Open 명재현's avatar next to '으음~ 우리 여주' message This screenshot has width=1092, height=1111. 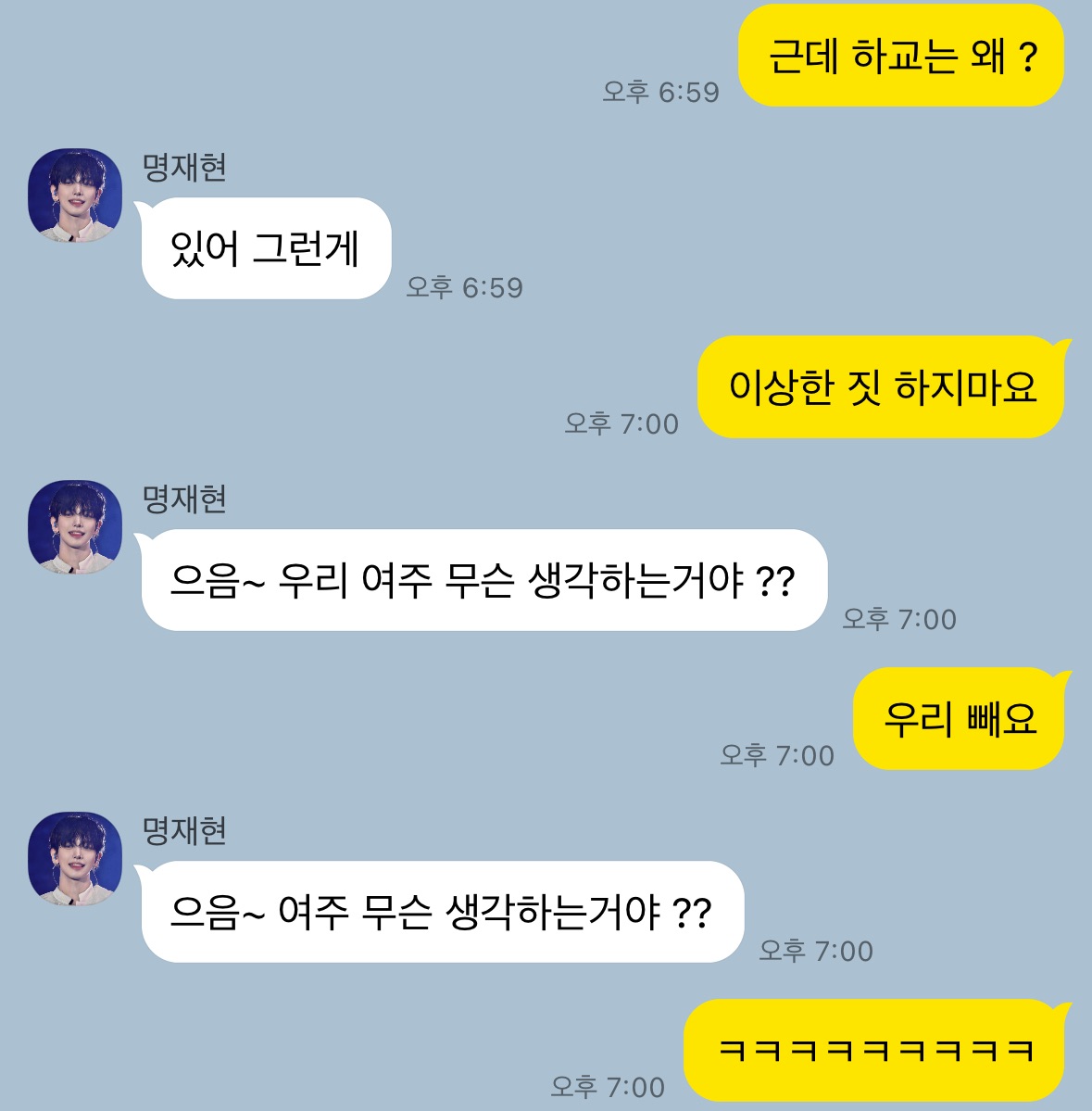[75, 527]
